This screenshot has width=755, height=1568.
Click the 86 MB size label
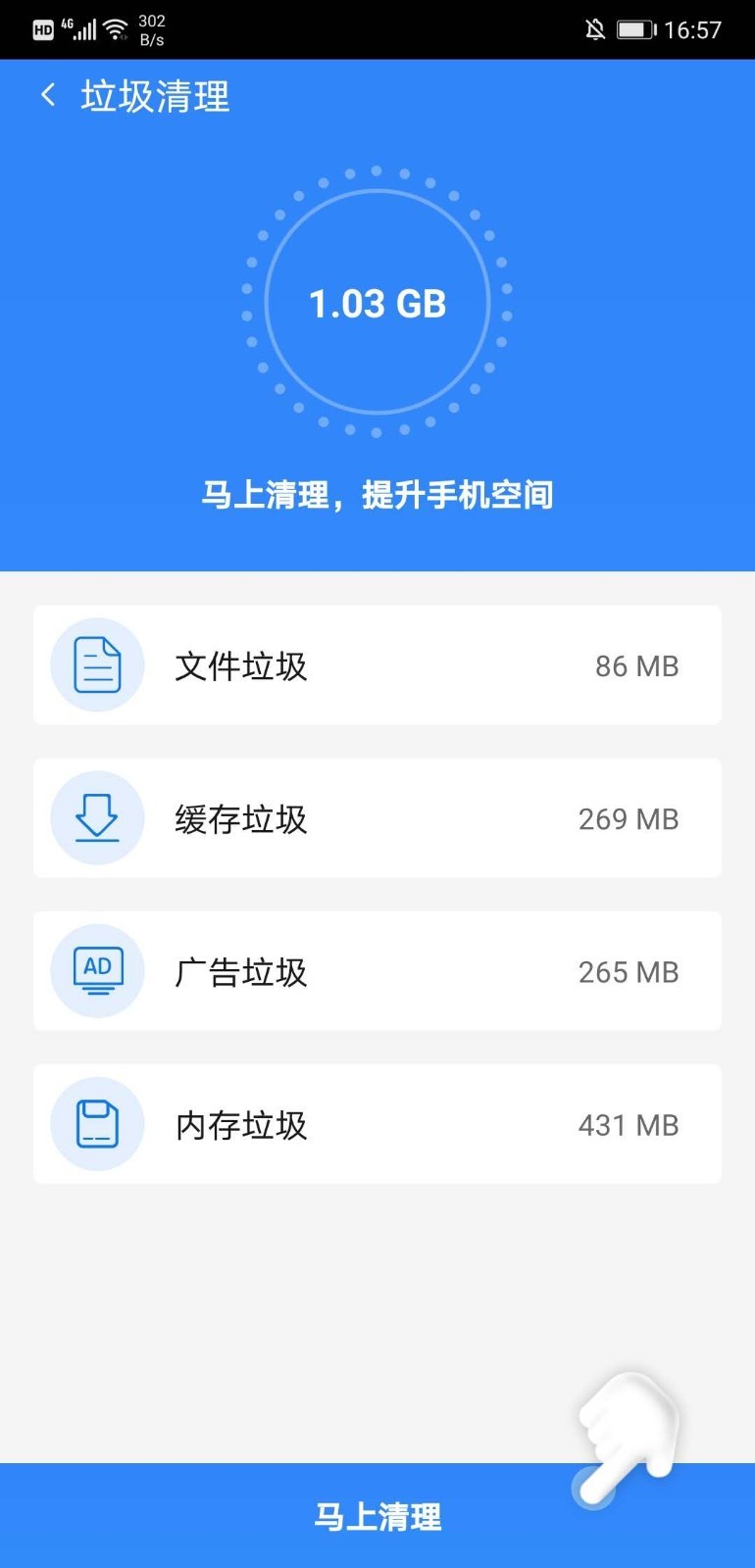[637, 665]
